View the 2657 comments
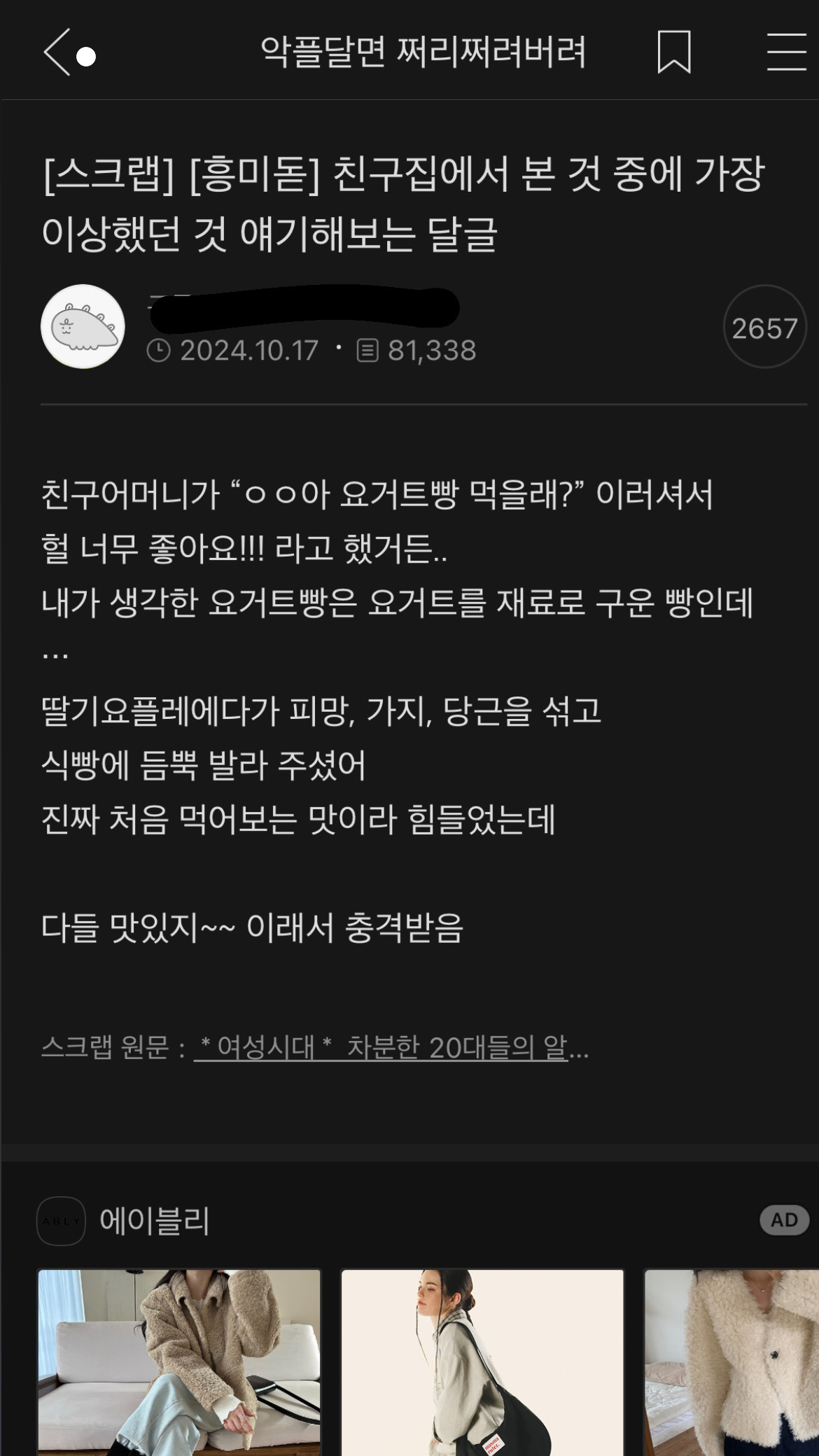Viewport: 819px width, 1456px height. pos(764,327)
